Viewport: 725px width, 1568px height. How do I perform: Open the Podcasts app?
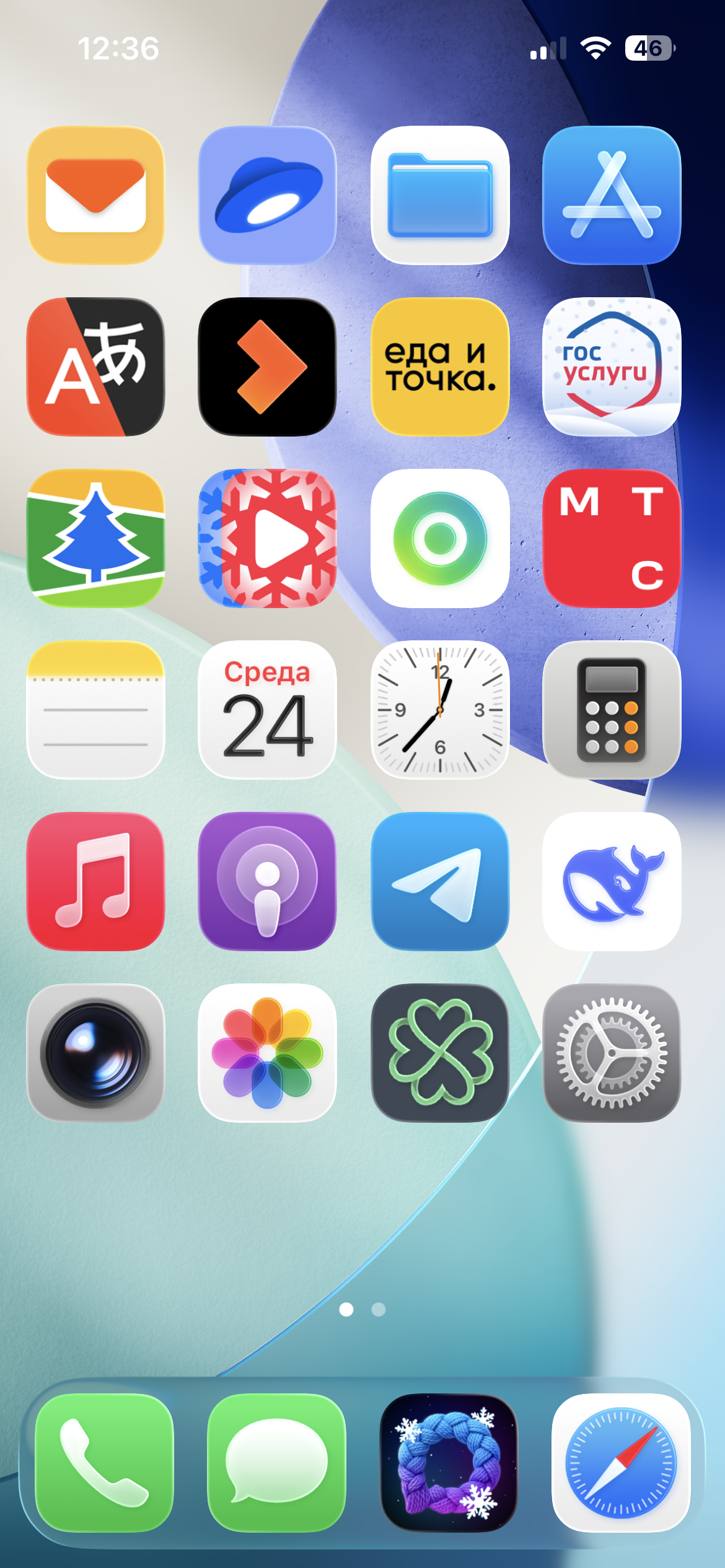pyautogui.click(x=267, y=881)
